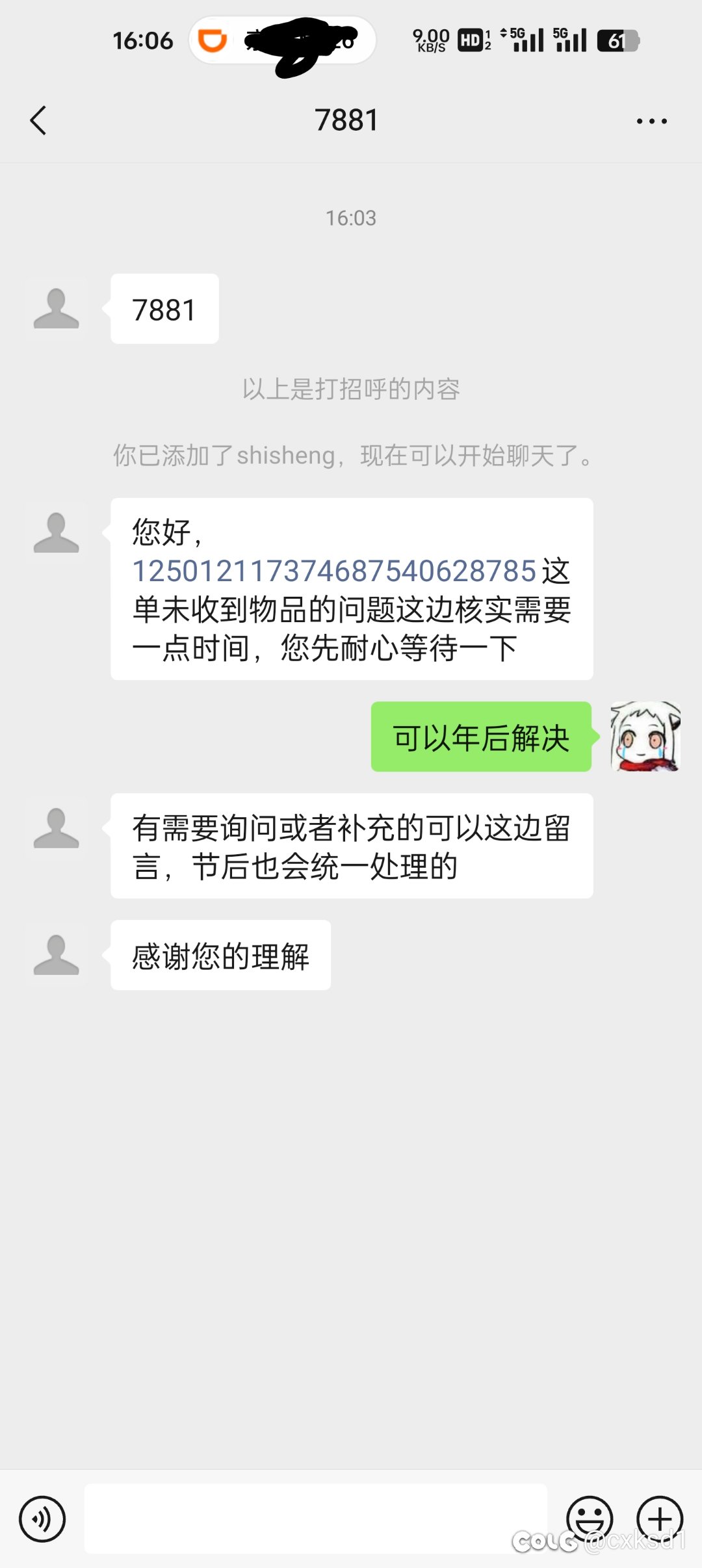The width and height of the screenshot is (702, 1568).
Task: View my own cartoon avatar profile
Action: (645, 737)
